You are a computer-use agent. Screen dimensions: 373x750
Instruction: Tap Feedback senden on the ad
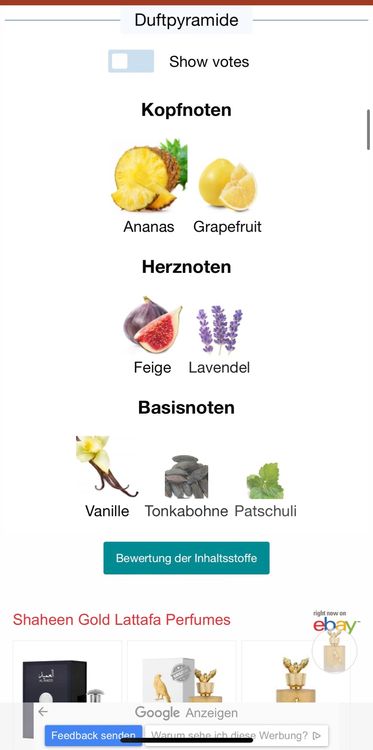coord(93,736)
